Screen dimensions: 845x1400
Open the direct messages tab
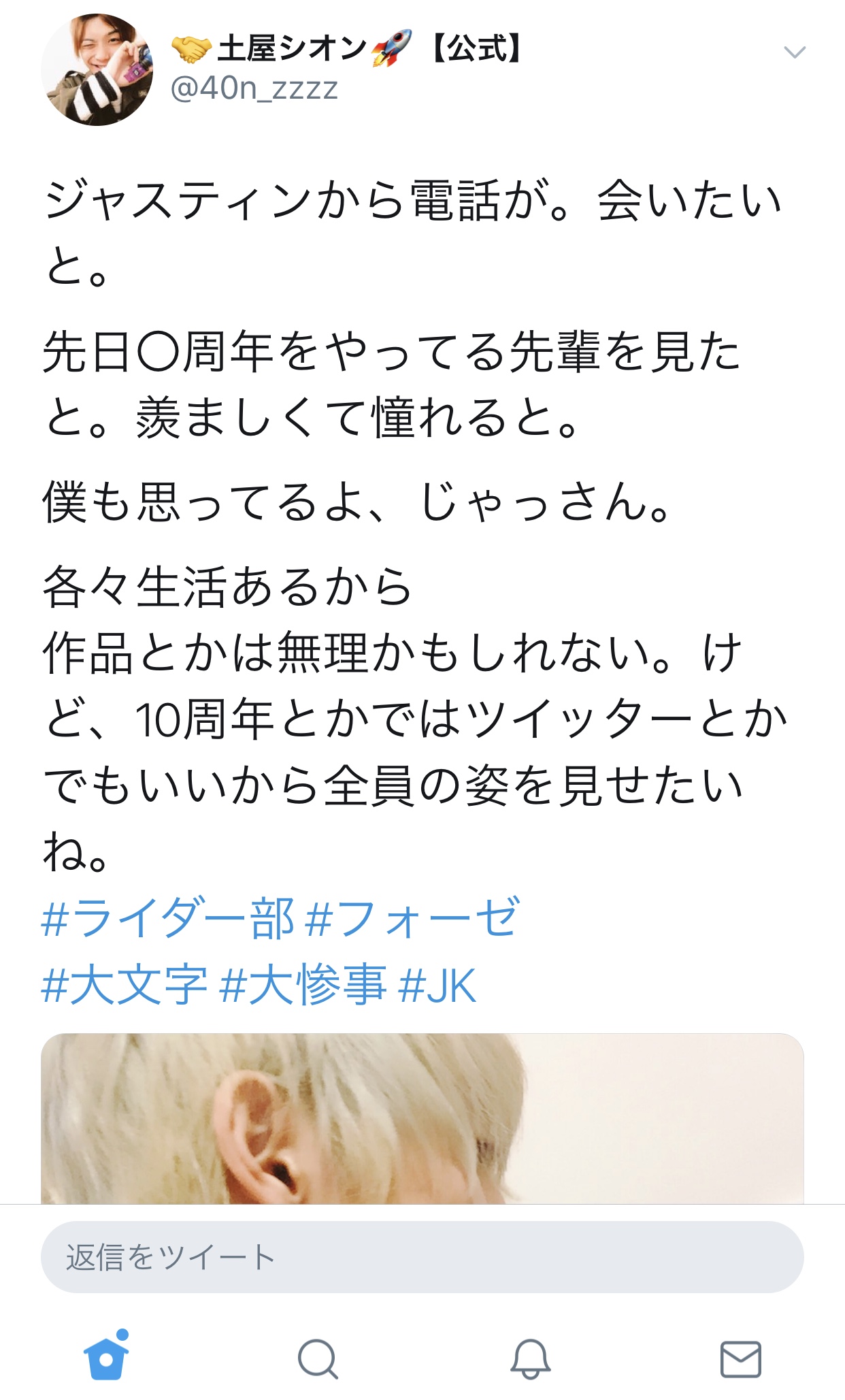pos(740,1359)
